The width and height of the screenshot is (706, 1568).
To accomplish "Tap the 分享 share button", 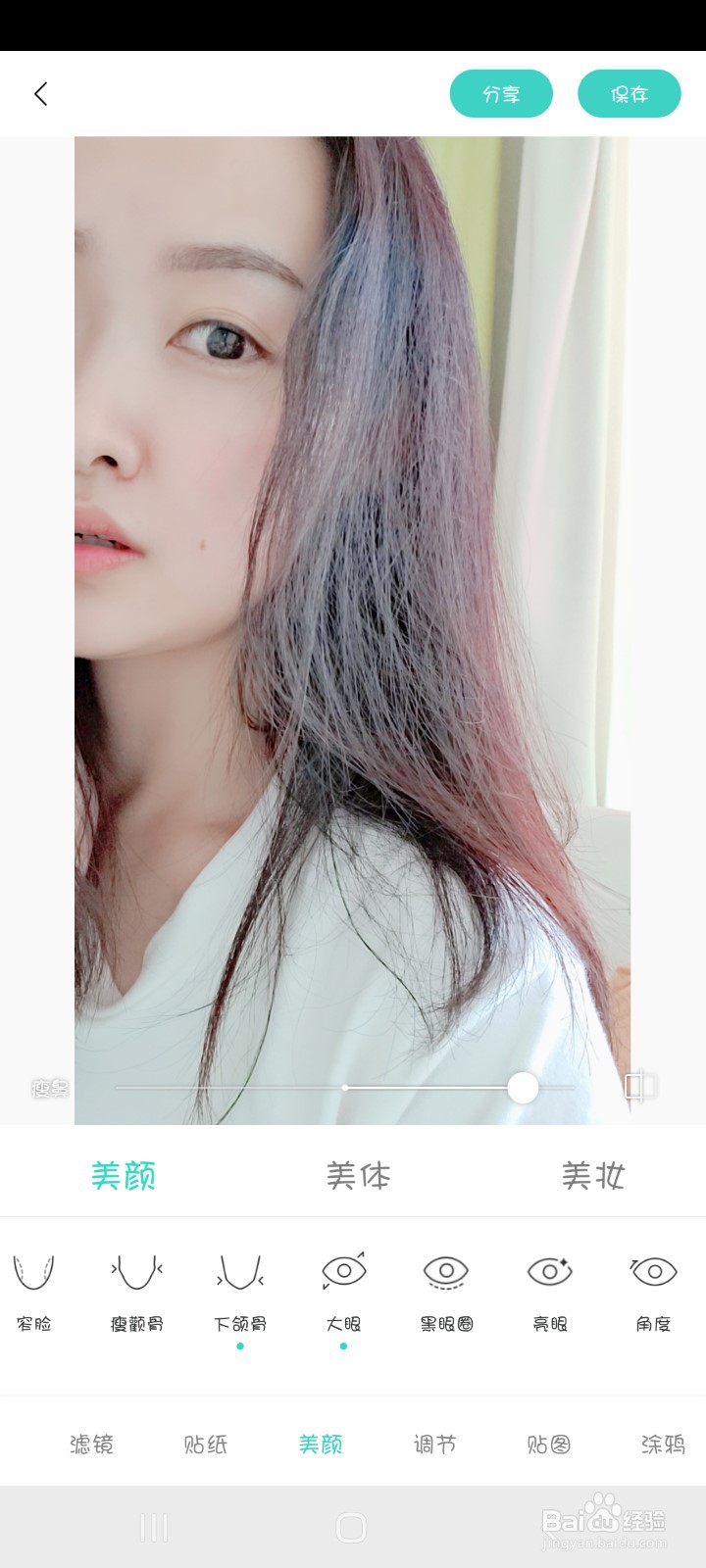I will coord(501,94).
